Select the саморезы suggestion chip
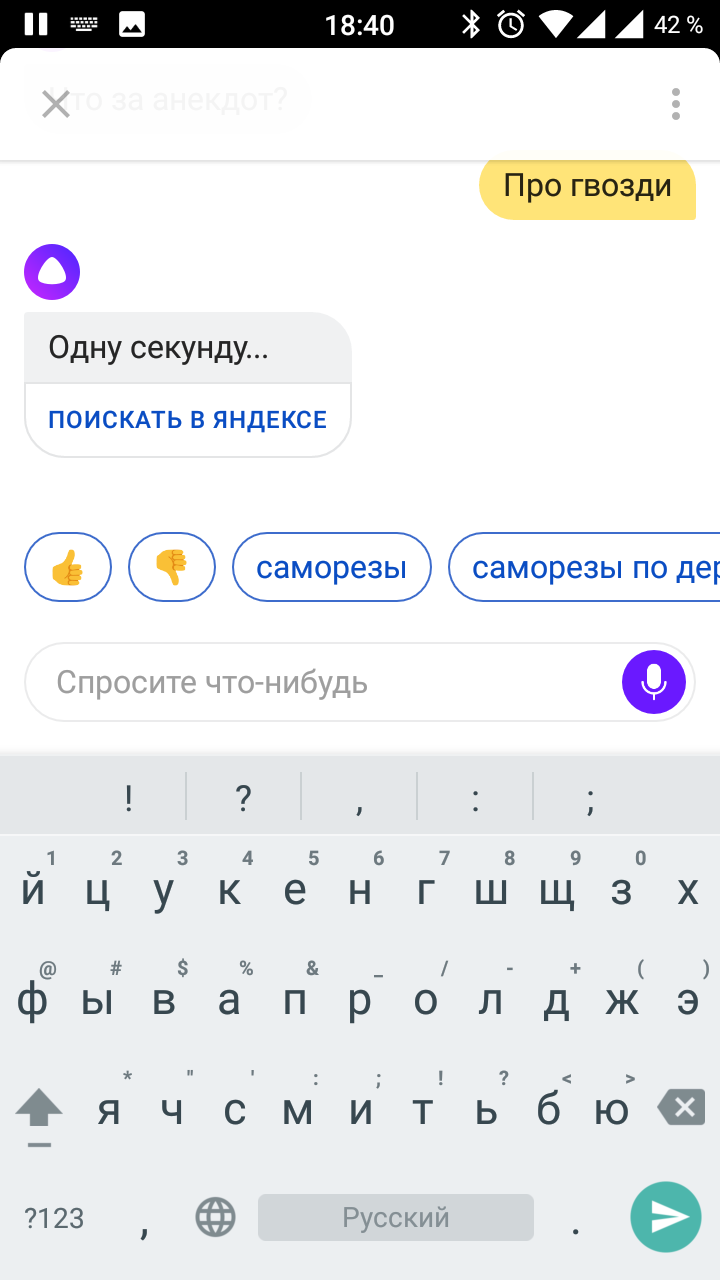 331,567
